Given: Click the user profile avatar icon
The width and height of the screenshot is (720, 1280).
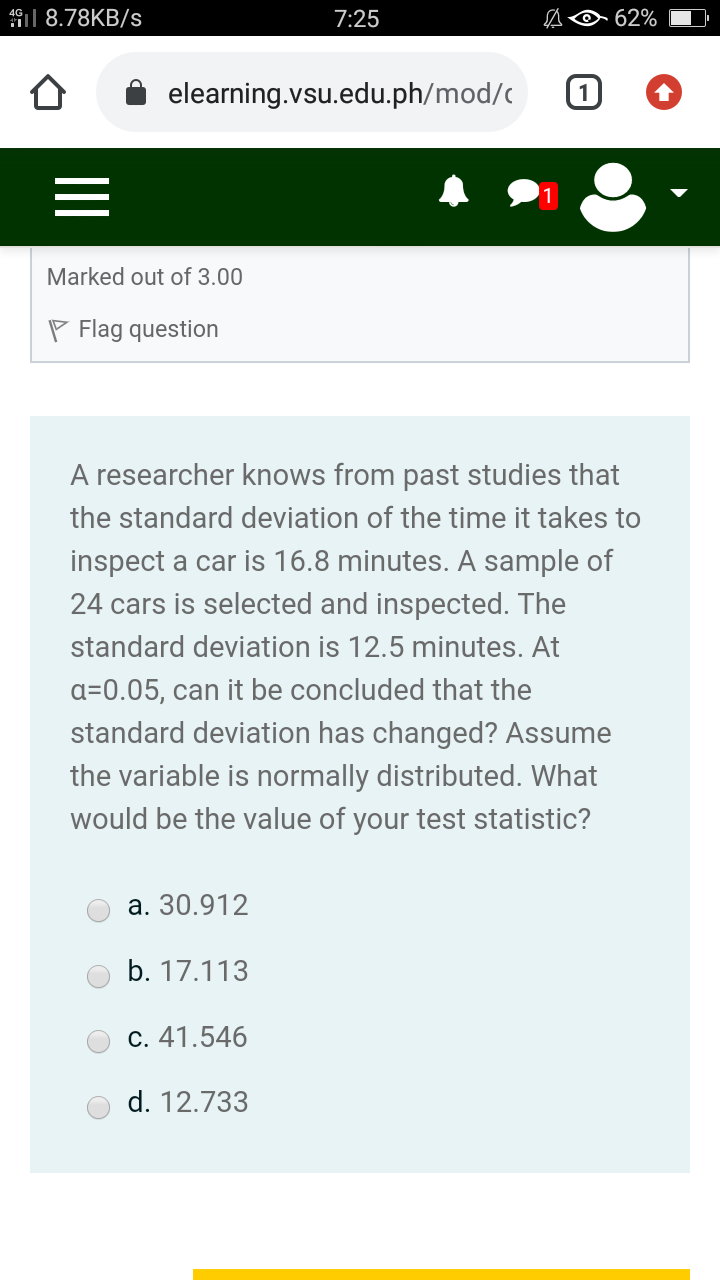Looking at the screenshot, I should click(x=613, y=195).
